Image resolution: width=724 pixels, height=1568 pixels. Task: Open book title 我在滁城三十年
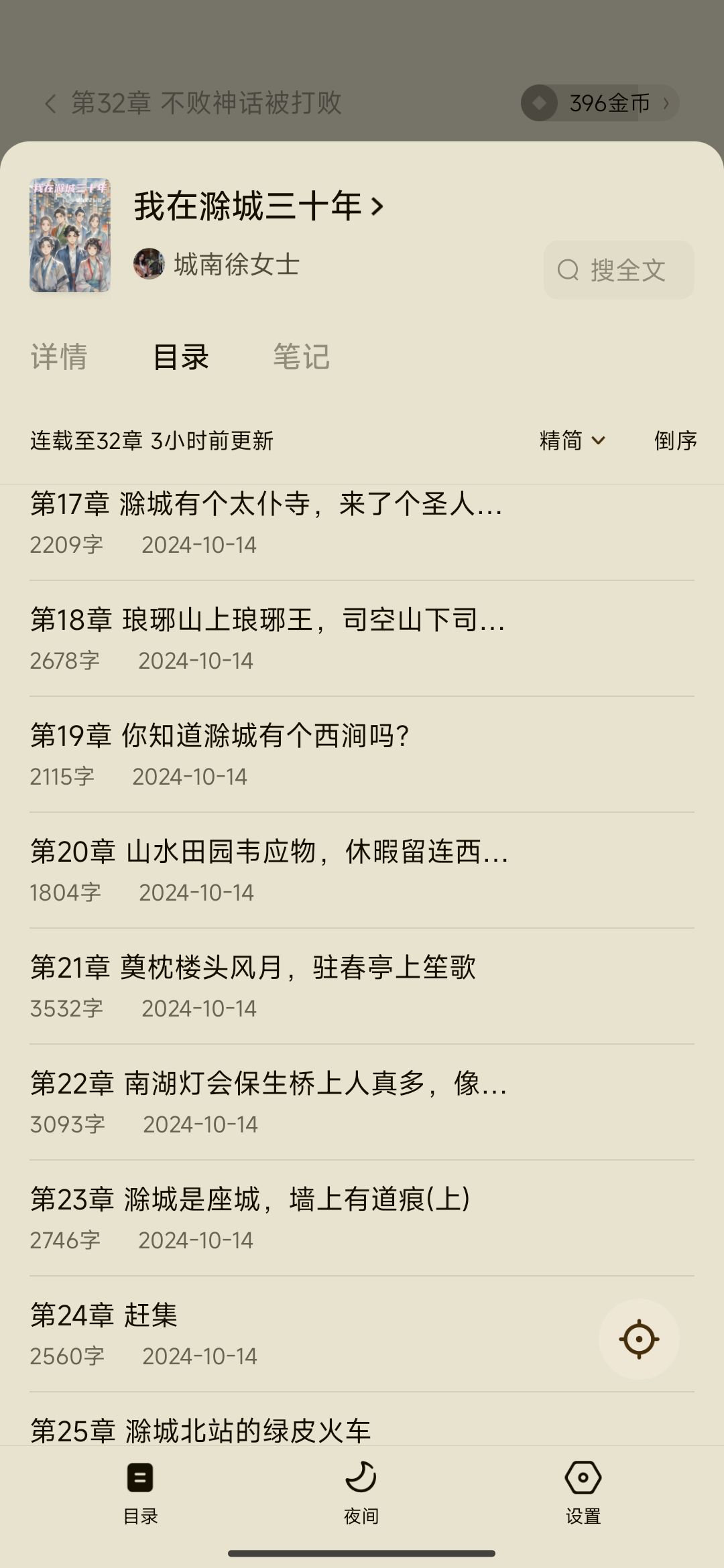tap(258, 206)
